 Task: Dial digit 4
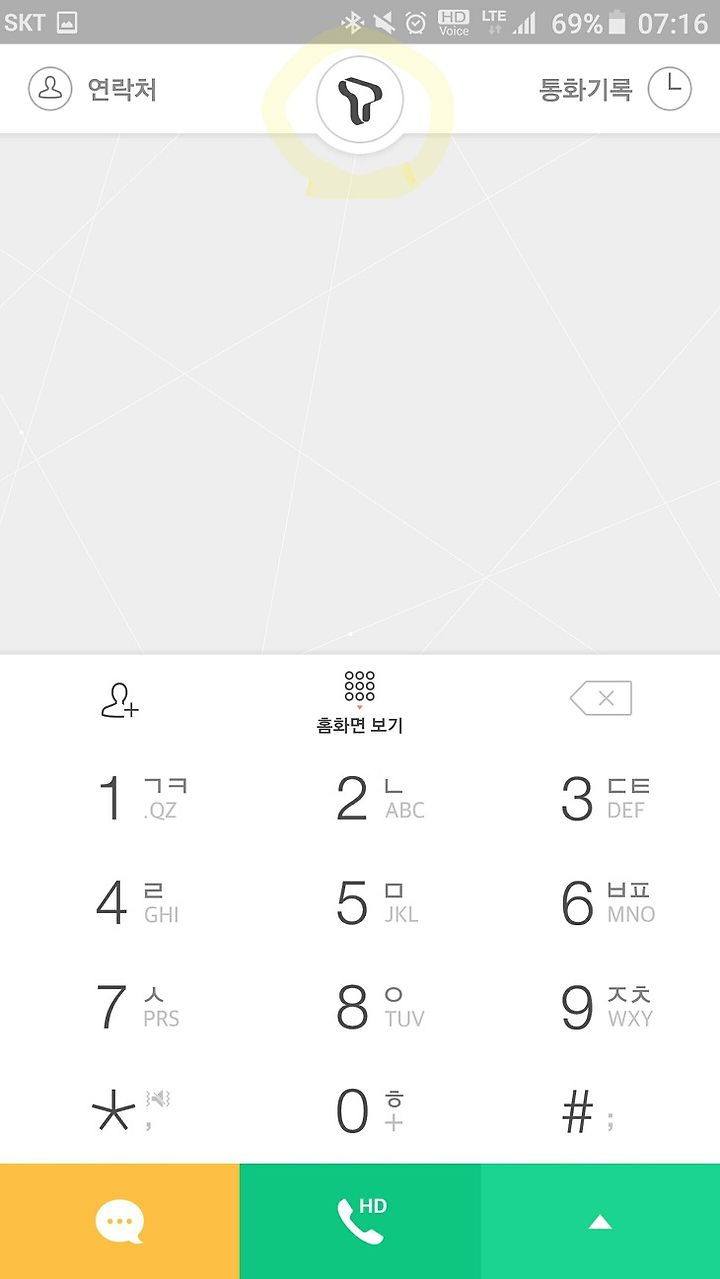point(138,903)
